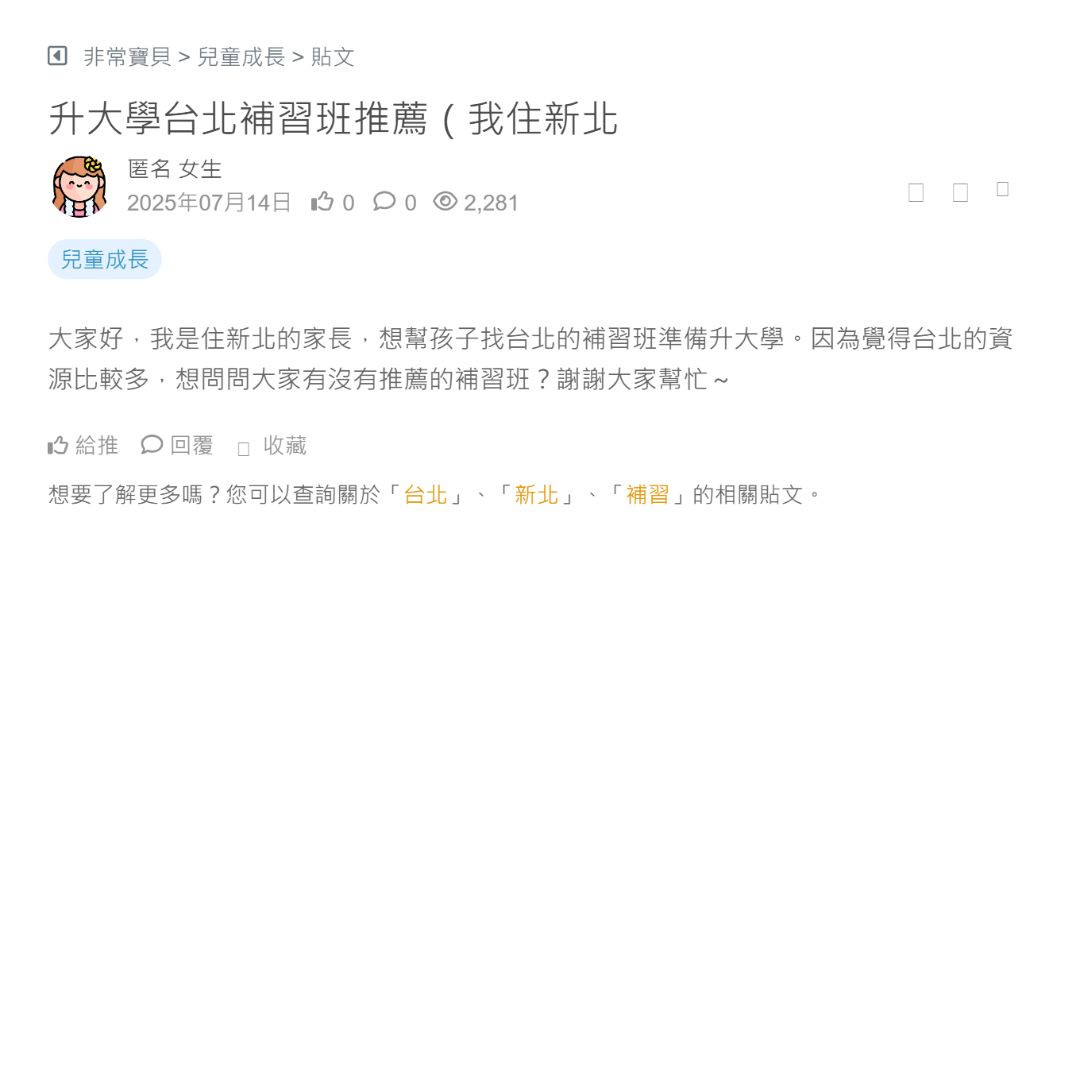Viewport: 1080px width, 1080px height.
Task: Open the 非常寶貝 breadcrumb link
Action: tap(127, 57)
